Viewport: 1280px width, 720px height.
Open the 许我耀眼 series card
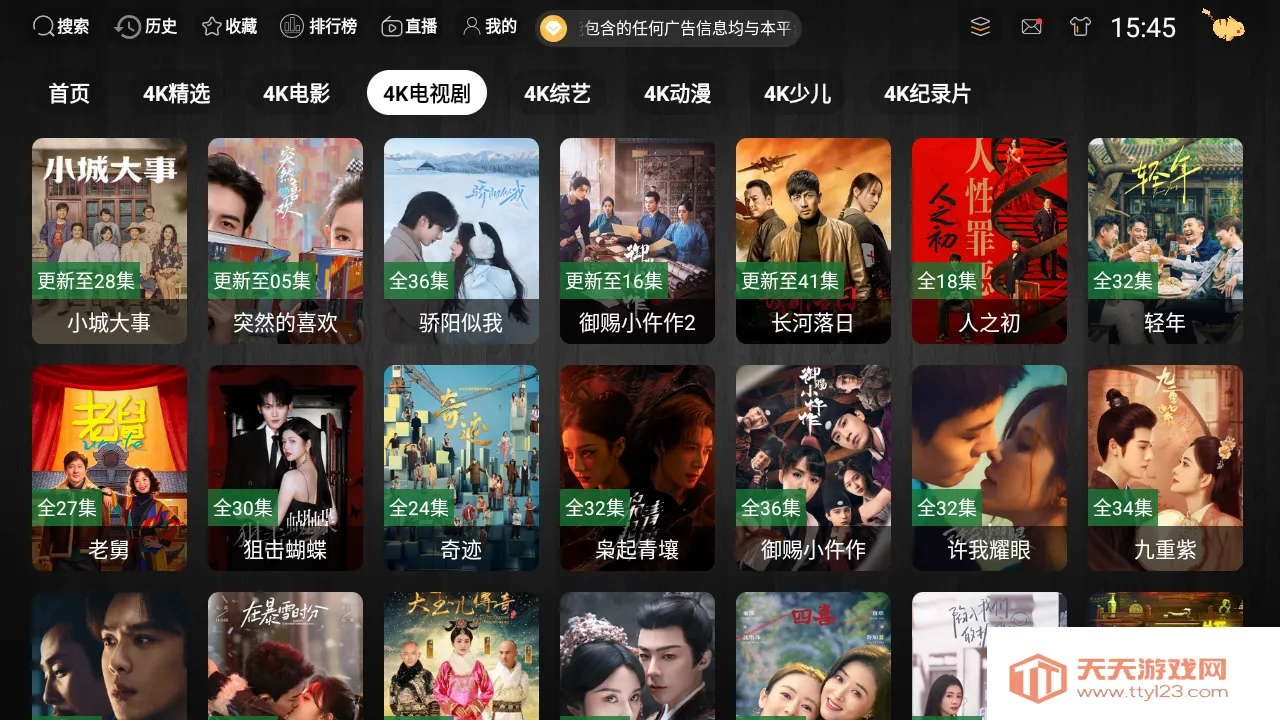(989, 467)
